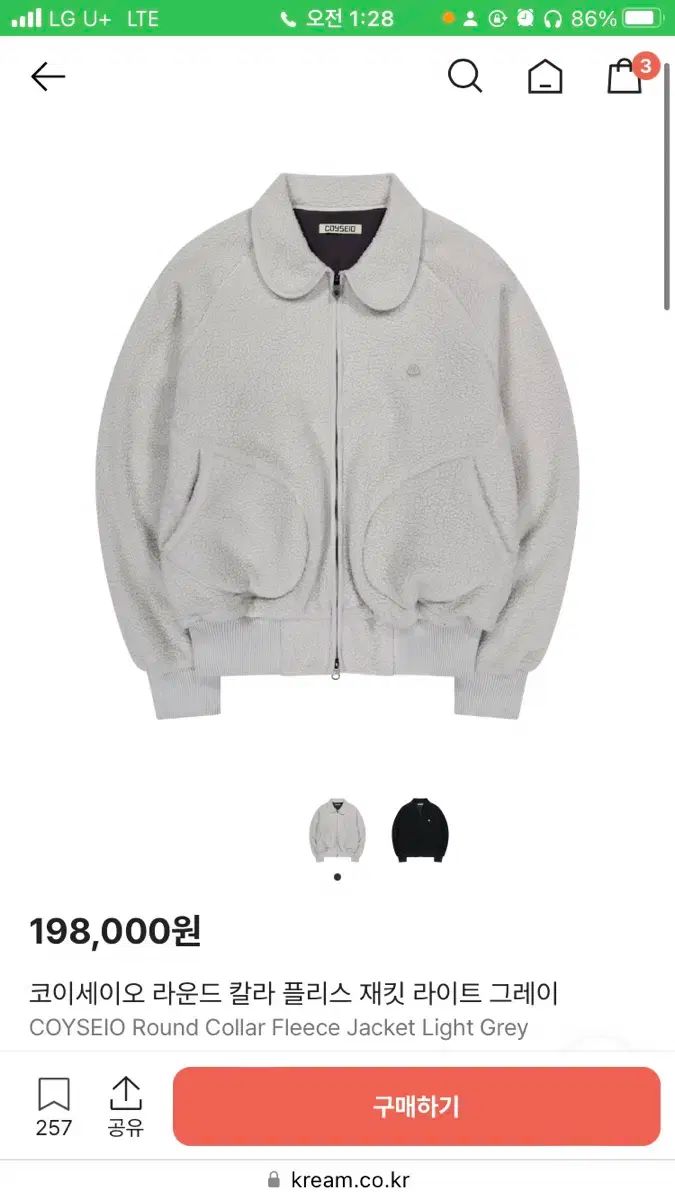675x1200 pixels.
Task: Open the shopping bag with 3 items
Action: coord(626,76)
